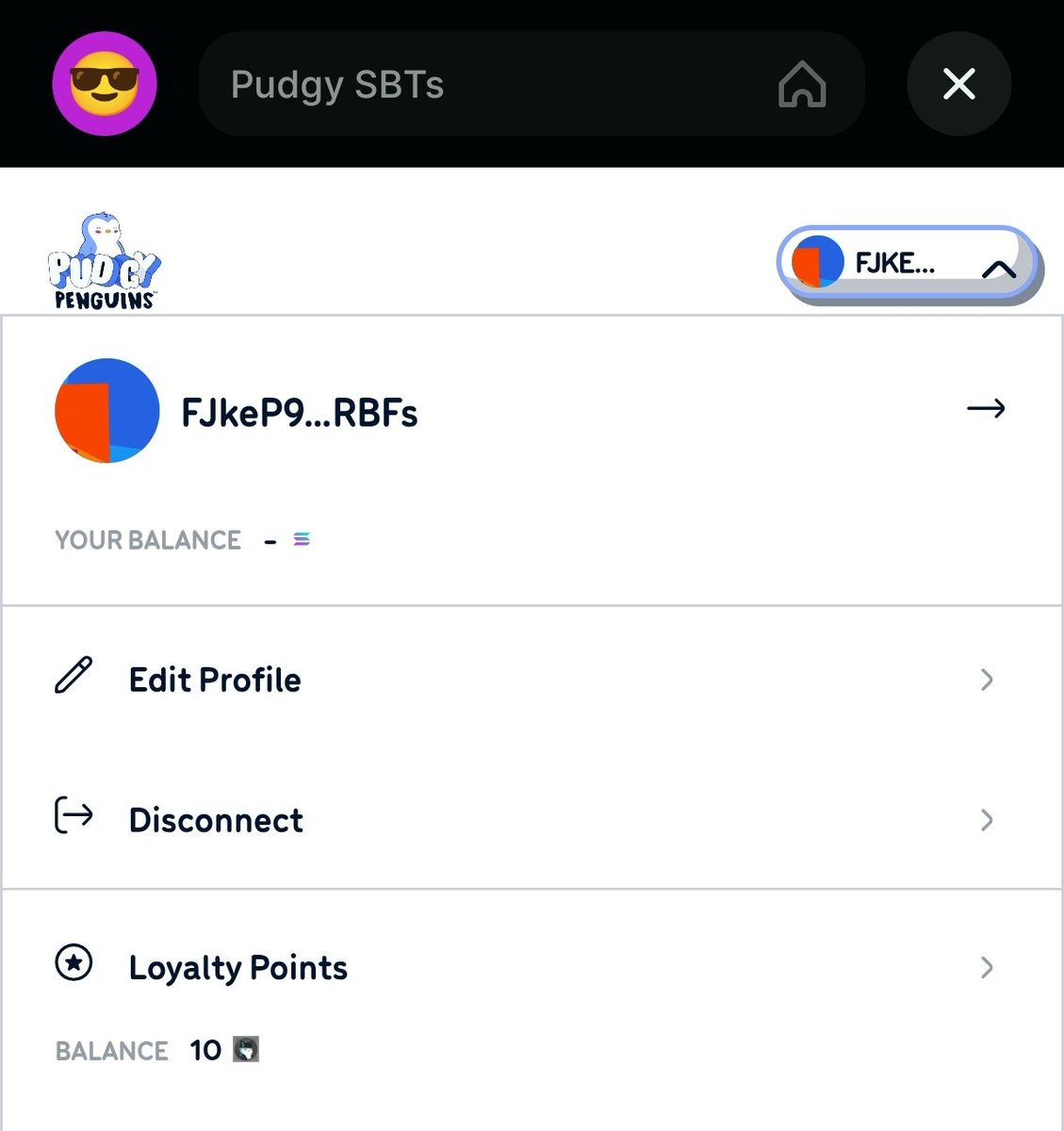Go to the browser home icon
This screenshot has height=1131, width=1064.
coord(802,85)
